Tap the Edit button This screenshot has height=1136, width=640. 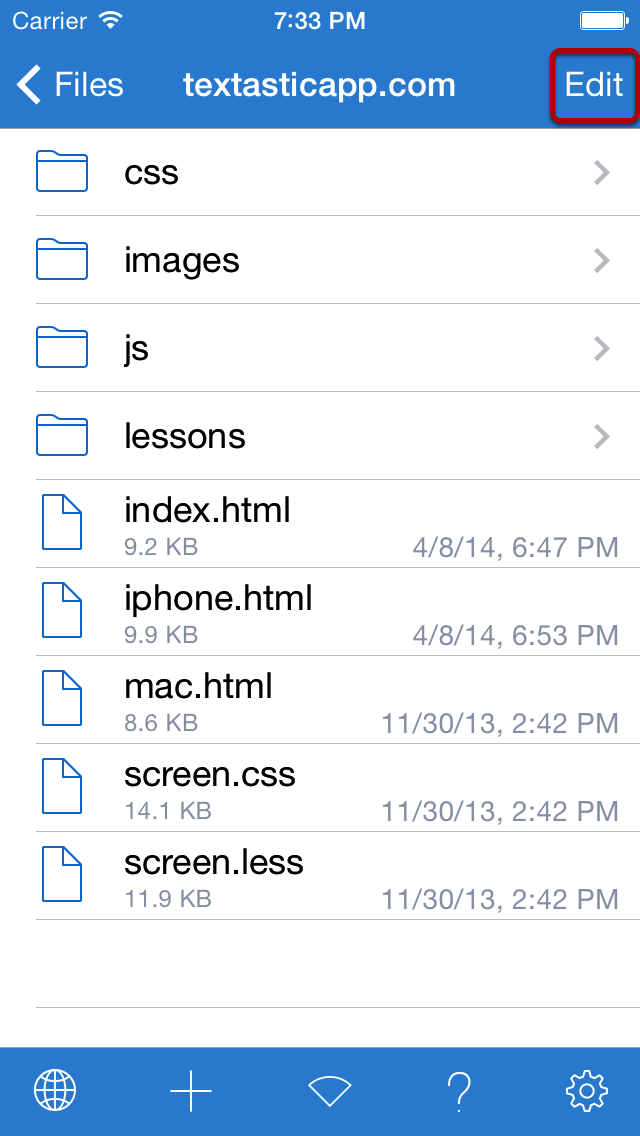[x=594, y=85]
